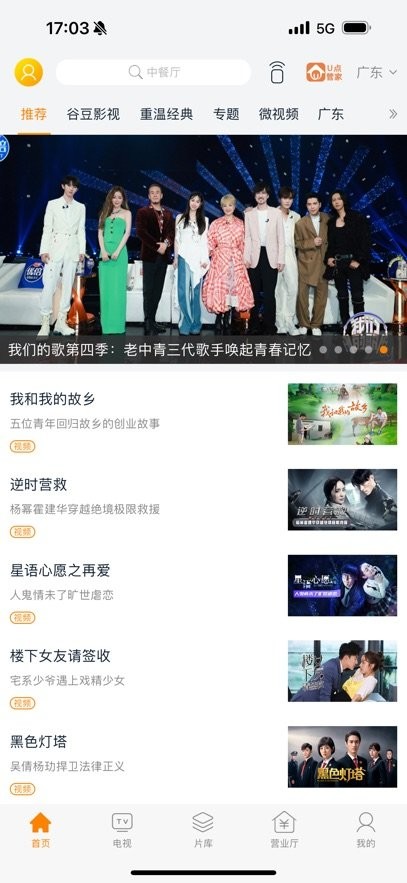Viewport: 407px width, 883px height.
Task: Open the yellow profile avatar icon
Action: [x=29, y=72]
